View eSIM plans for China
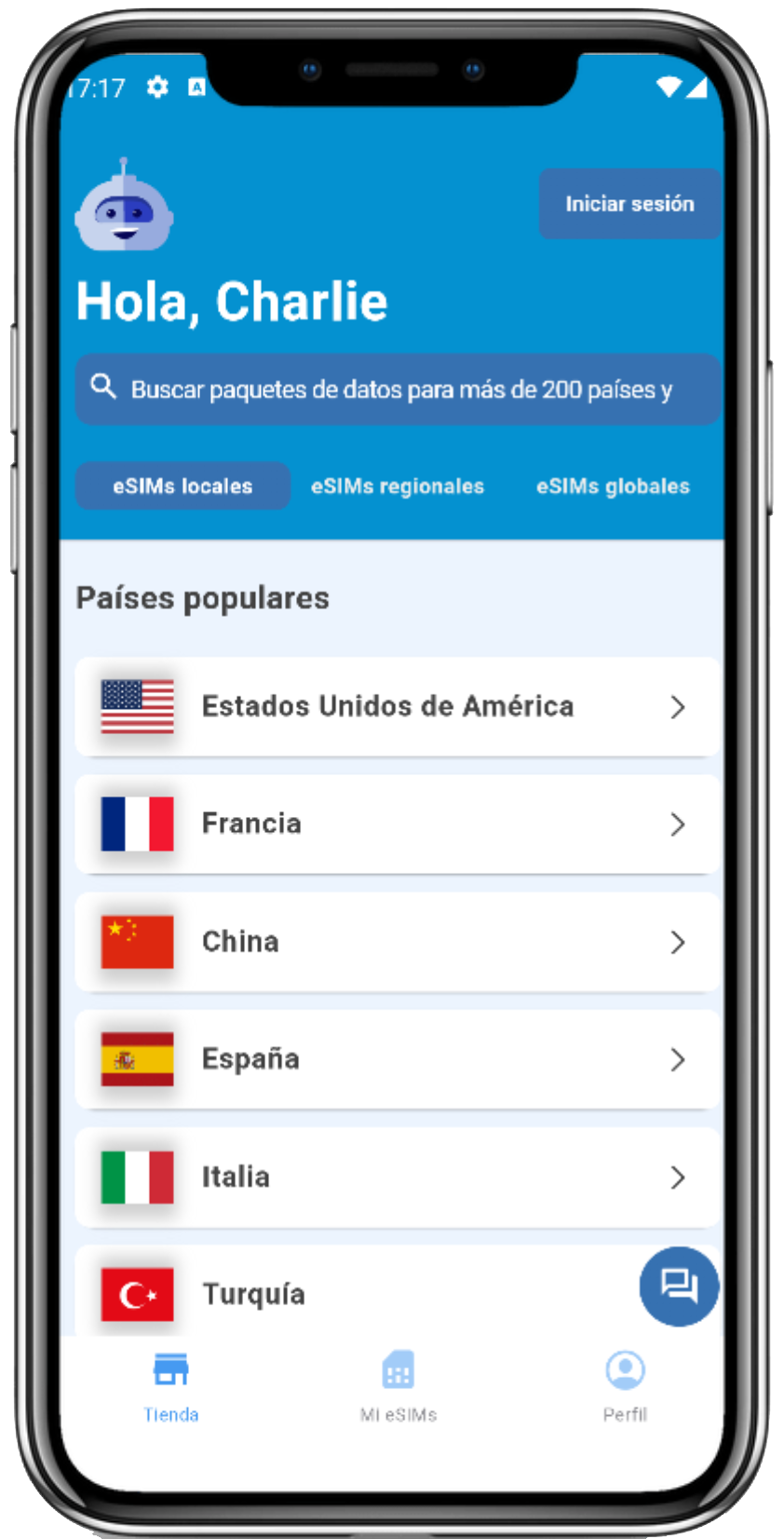Viewport: 784px width, 1539px height. coord(398,942)
